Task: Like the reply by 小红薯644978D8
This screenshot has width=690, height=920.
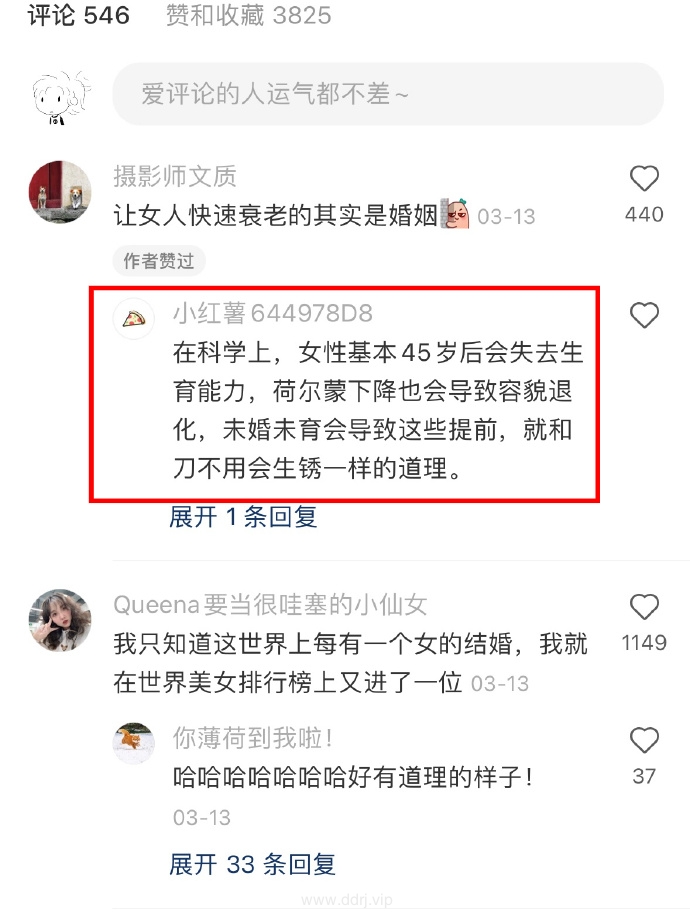Action: click(x=644, y=316)
